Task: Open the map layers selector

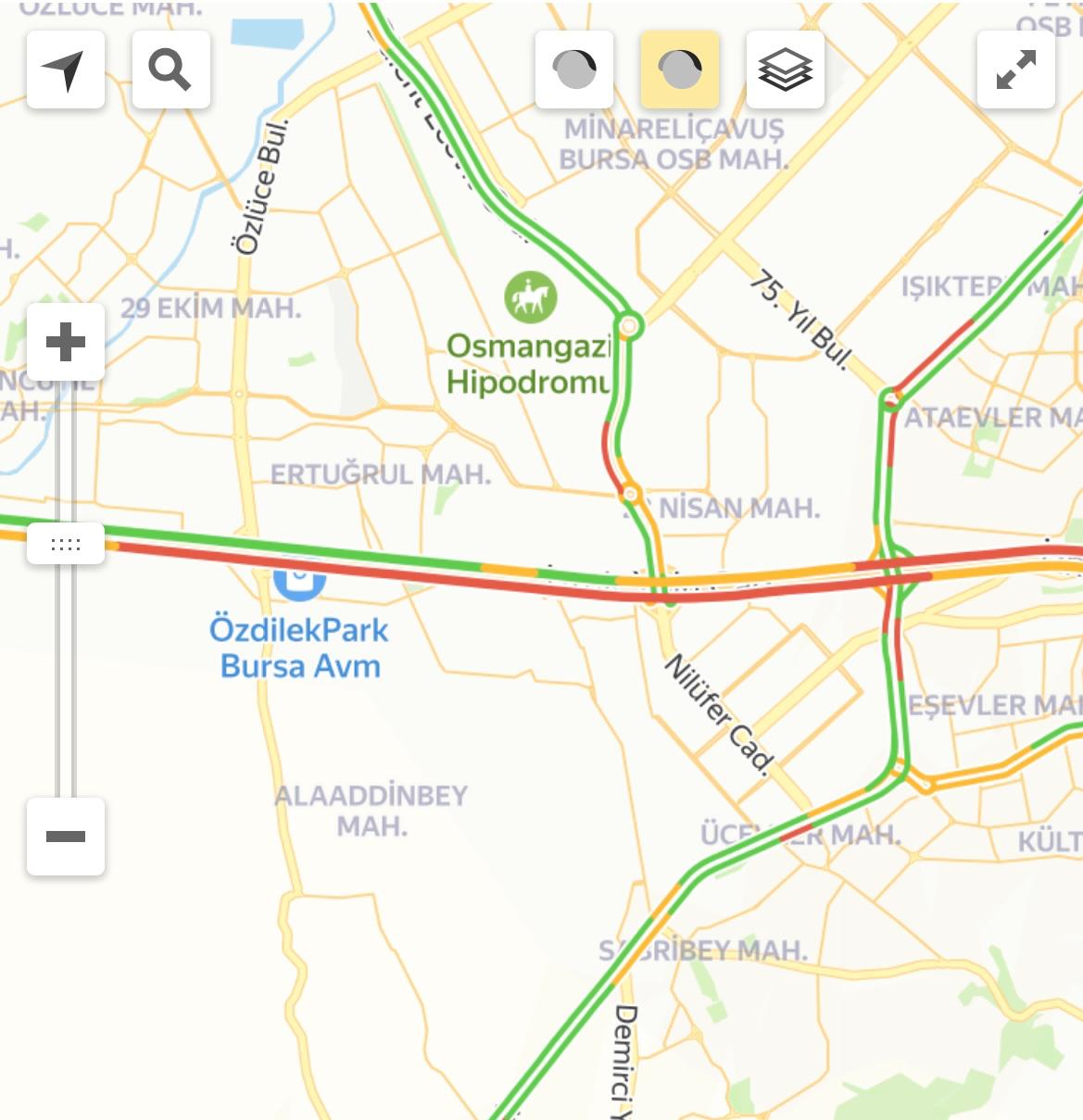Action: click(x=785, y=69)
